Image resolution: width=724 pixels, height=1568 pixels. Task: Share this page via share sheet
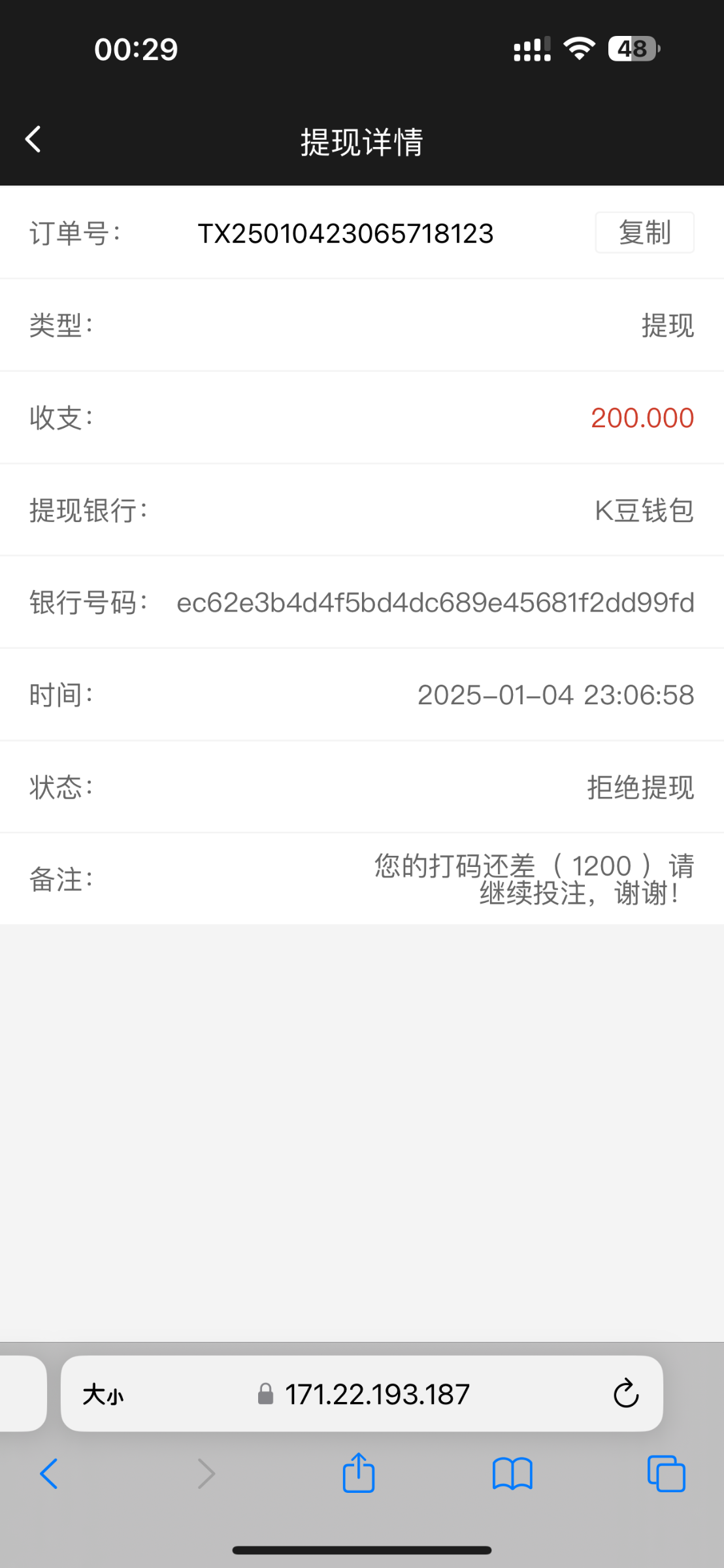[359, 1473]
